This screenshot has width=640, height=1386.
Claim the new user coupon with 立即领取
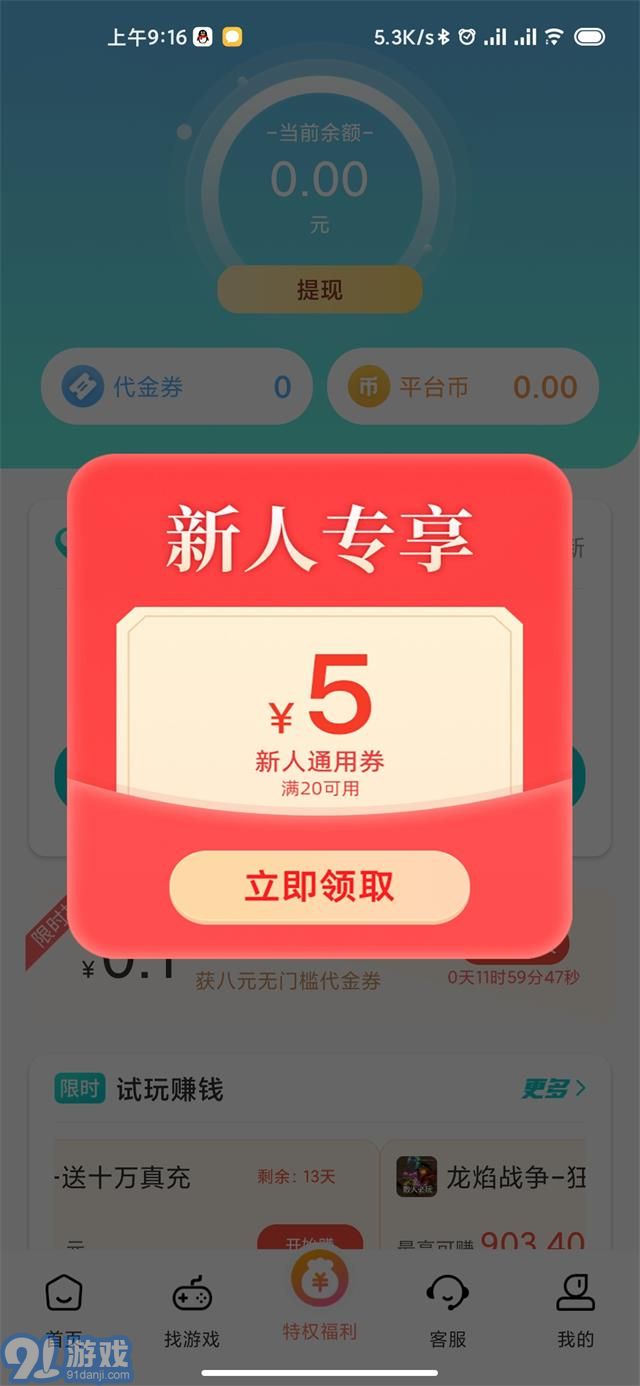coord(319,887)
